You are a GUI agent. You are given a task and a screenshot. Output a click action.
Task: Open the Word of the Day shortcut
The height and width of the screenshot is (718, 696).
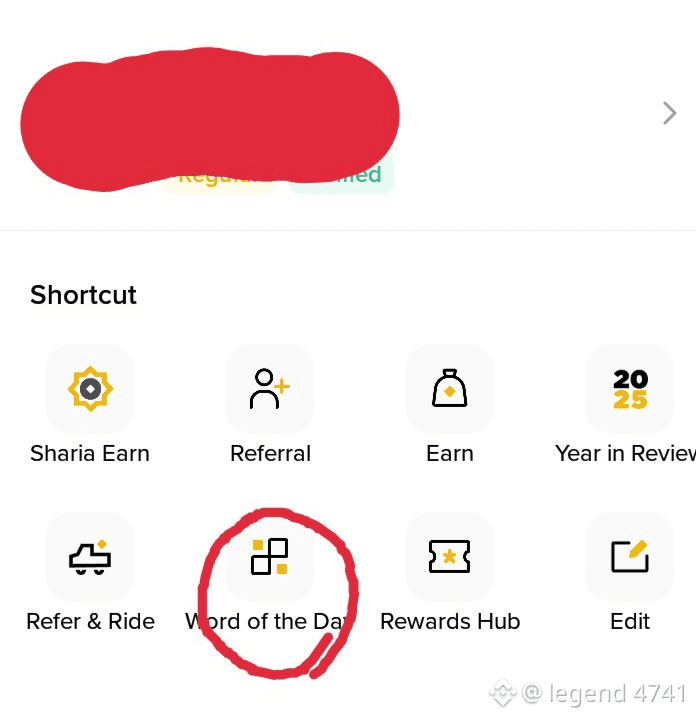pyautogui.click(x=270, y=557)
